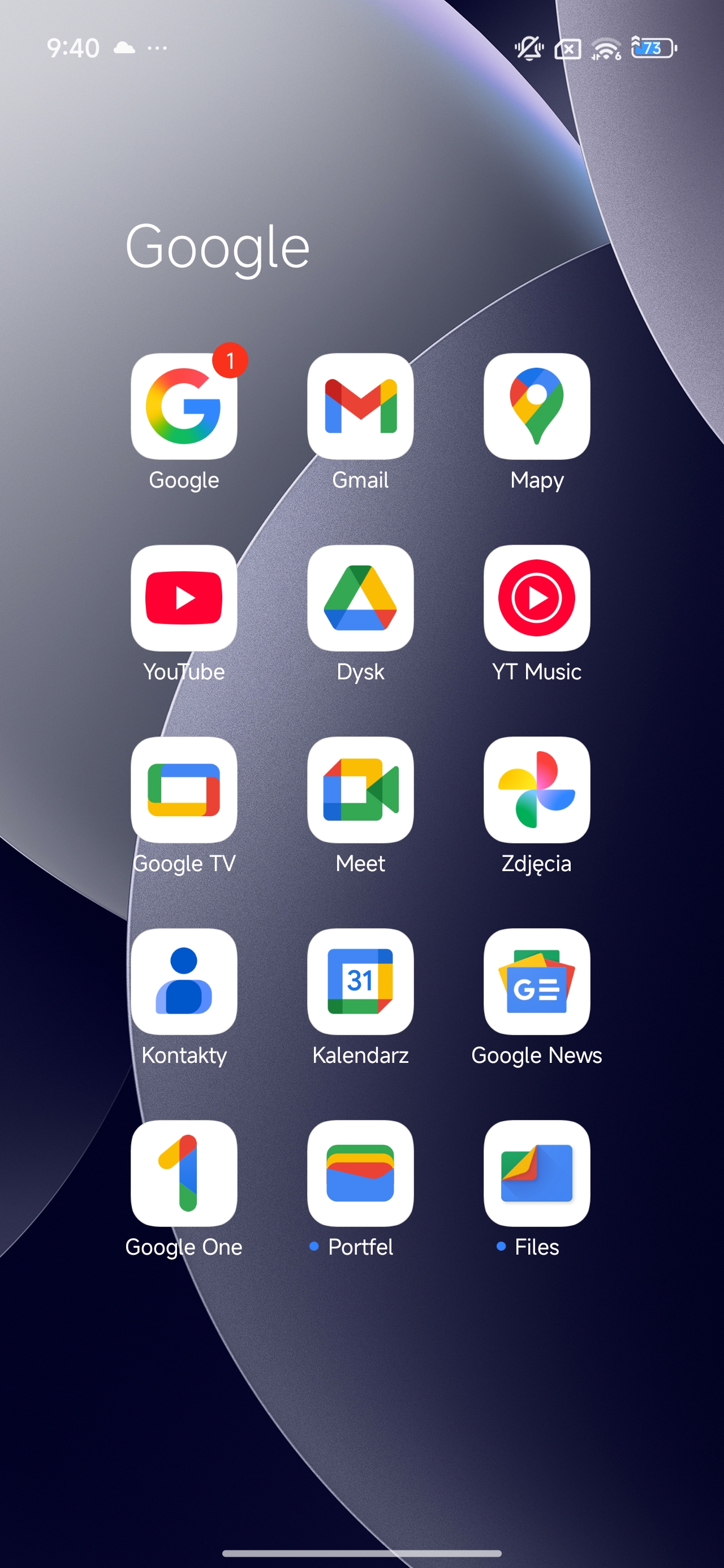Launch Google Meet
The image size is (724, 1568).
pyautogui.click(x=360, y=790)
